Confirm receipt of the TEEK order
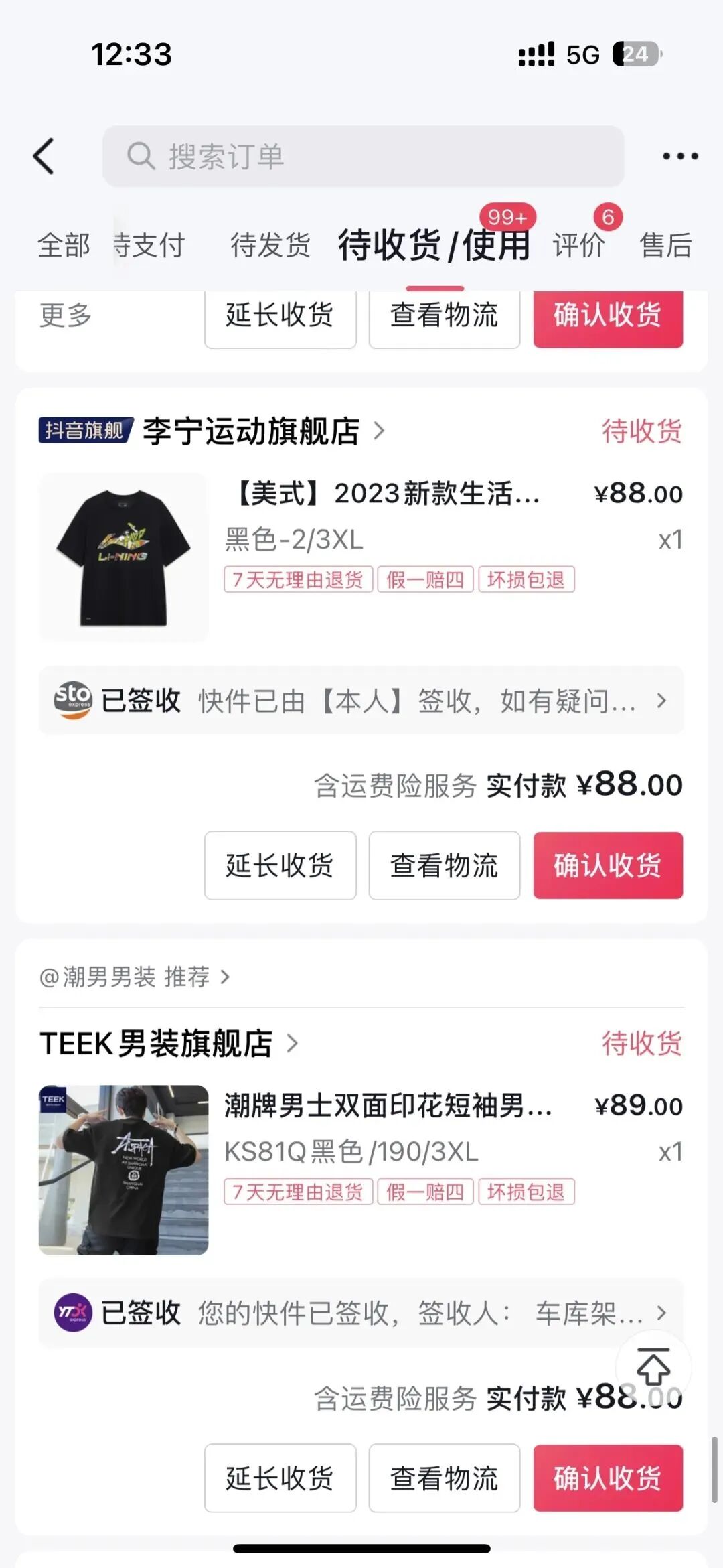This screenshot has width=723, height=1568. (608, 1478)
